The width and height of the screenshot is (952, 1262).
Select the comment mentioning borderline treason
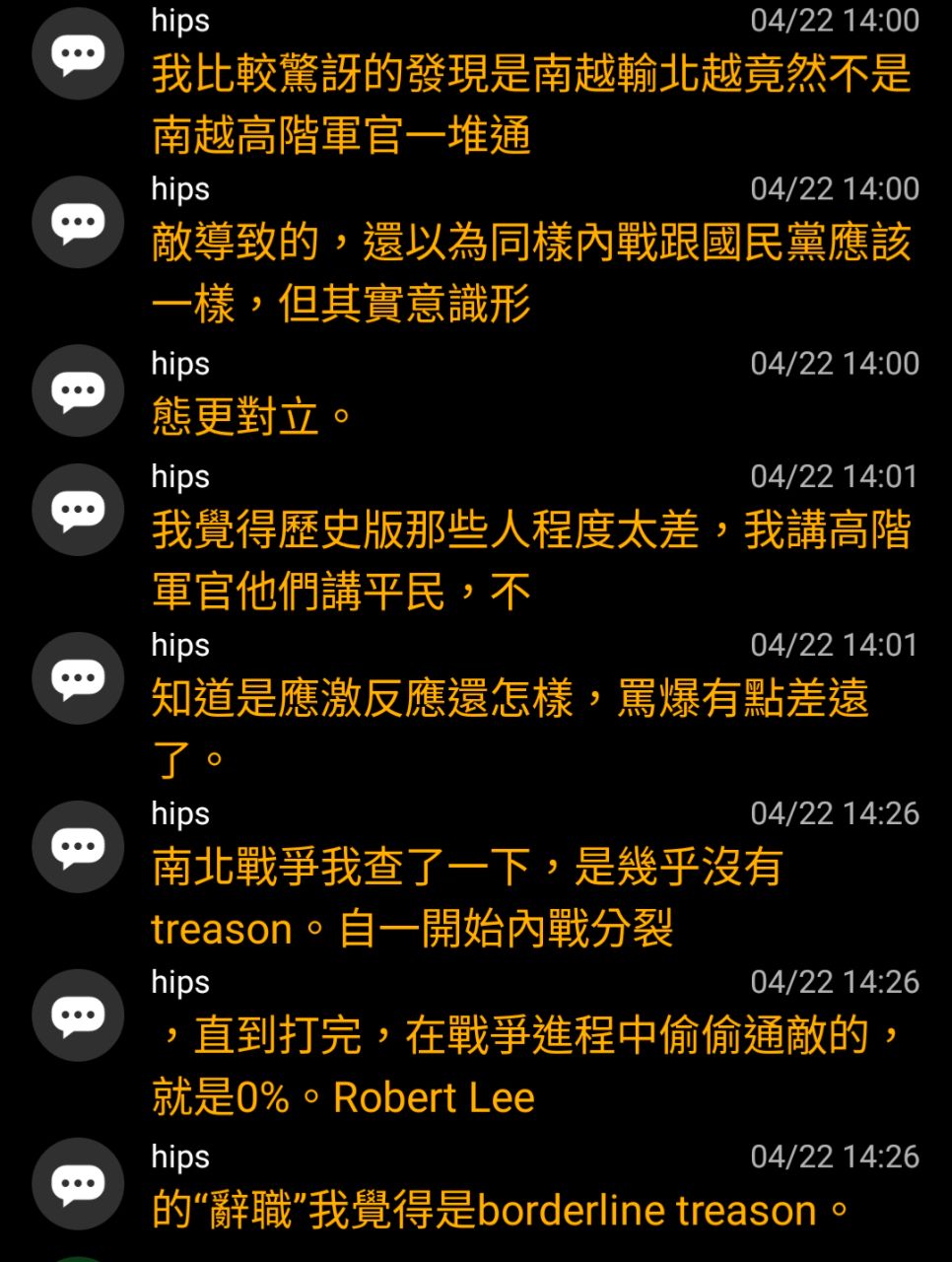click(501, 1210)
